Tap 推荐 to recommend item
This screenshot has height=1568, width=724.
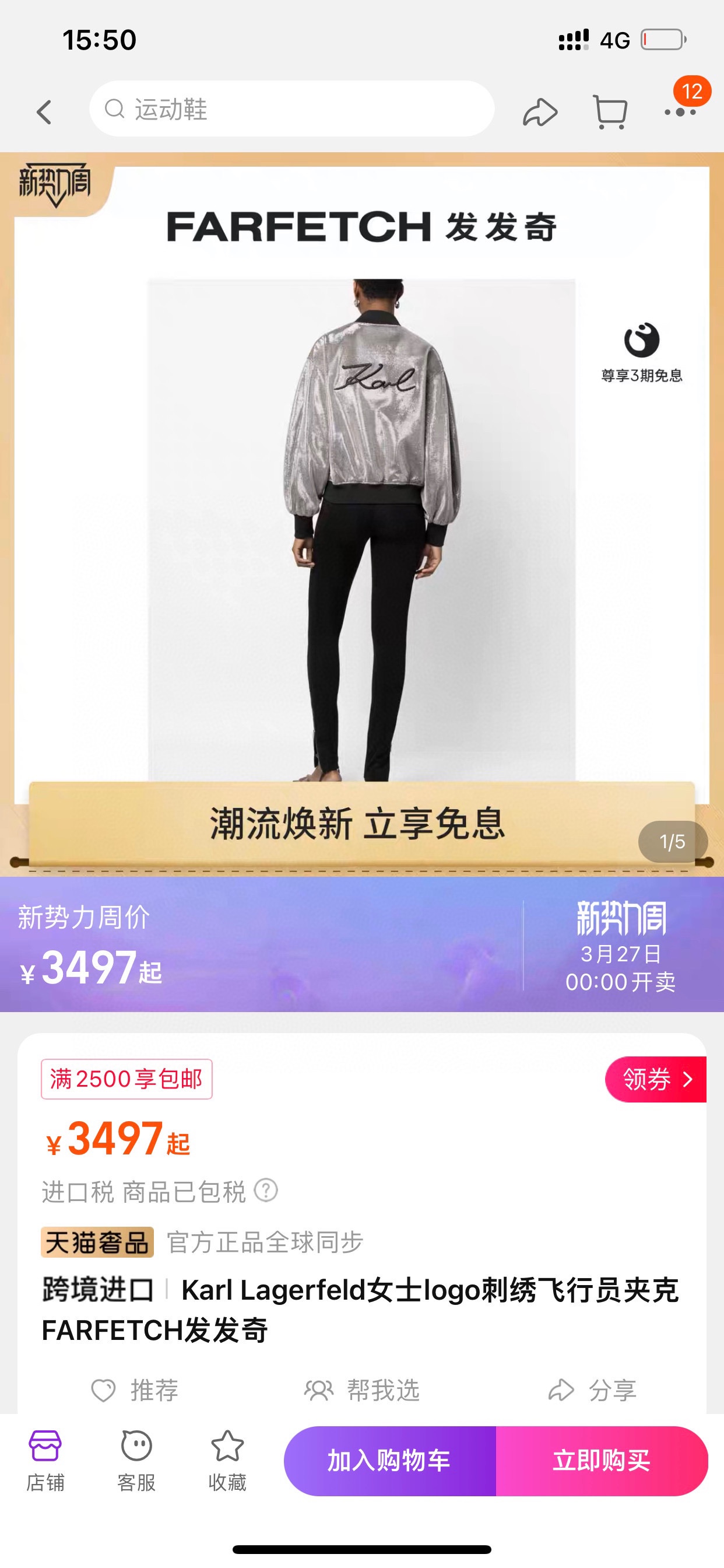tap(135, 1390)
